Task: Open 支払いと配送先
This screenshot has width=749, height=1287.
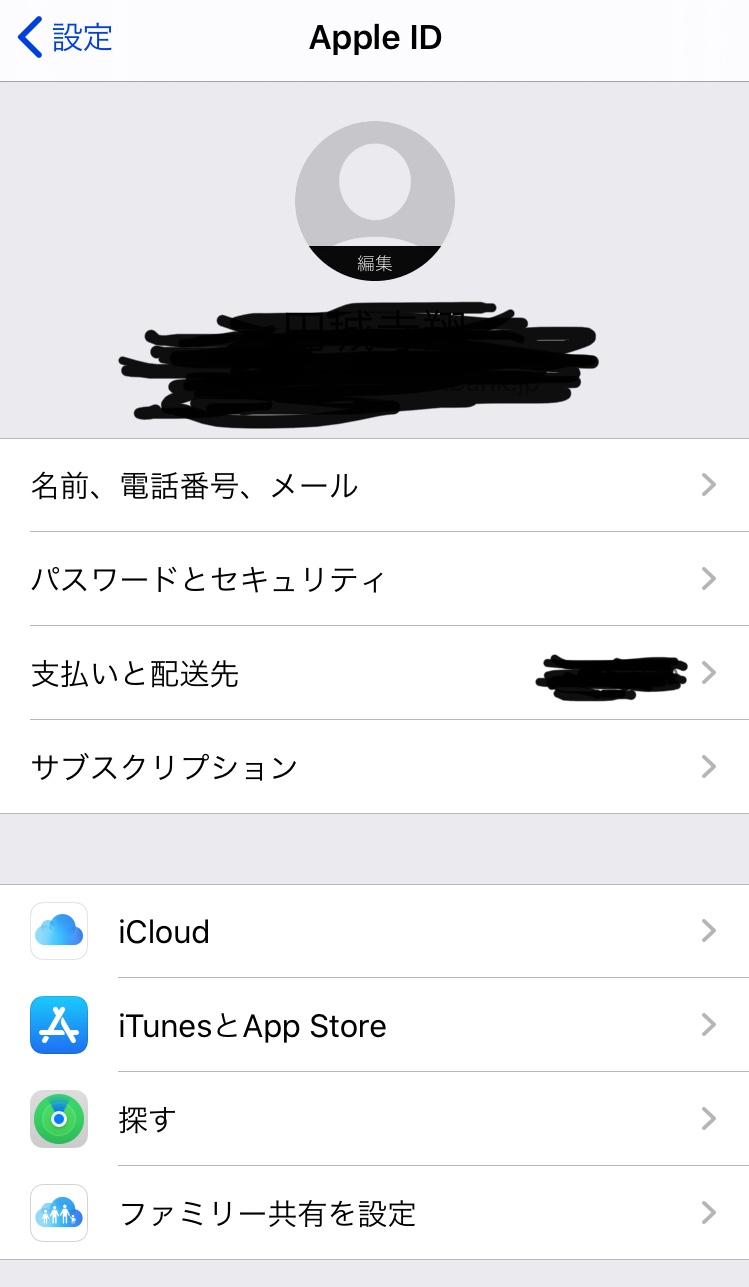Action: pyautogui.click(x=374, y=674)
